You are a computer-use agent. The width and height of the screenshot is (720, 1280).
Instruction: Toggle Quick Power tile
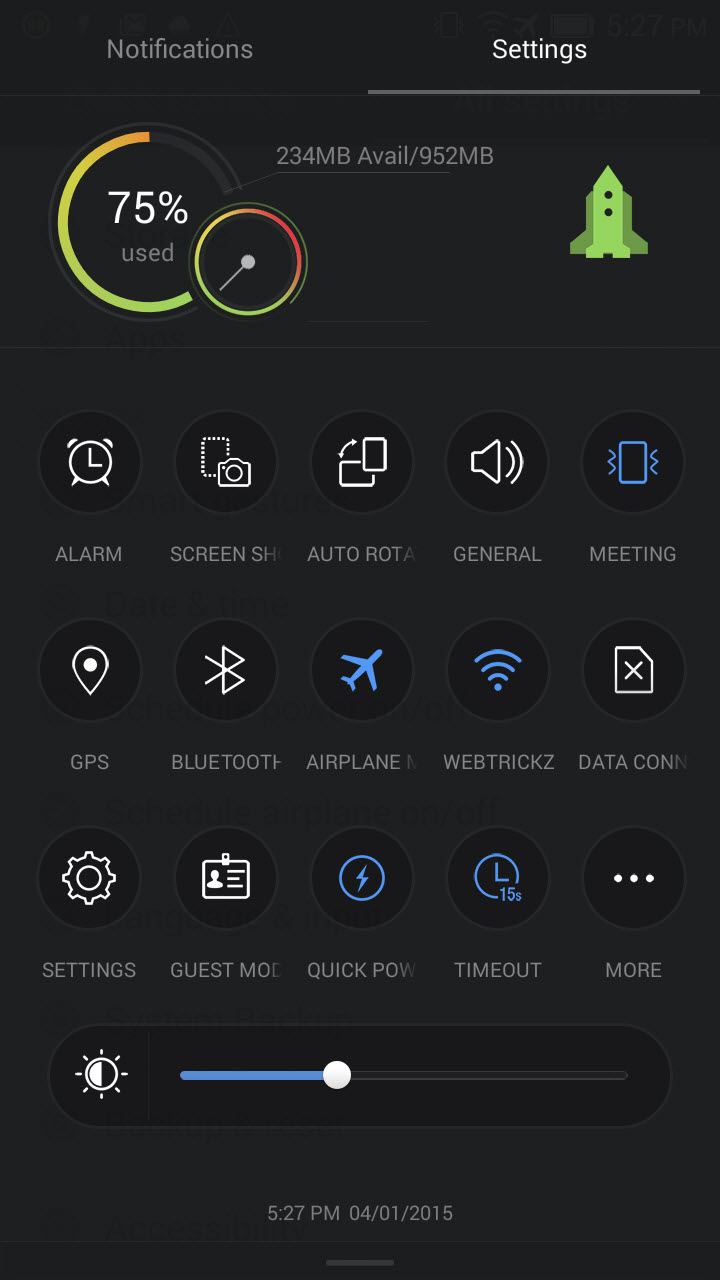(362, 878)
